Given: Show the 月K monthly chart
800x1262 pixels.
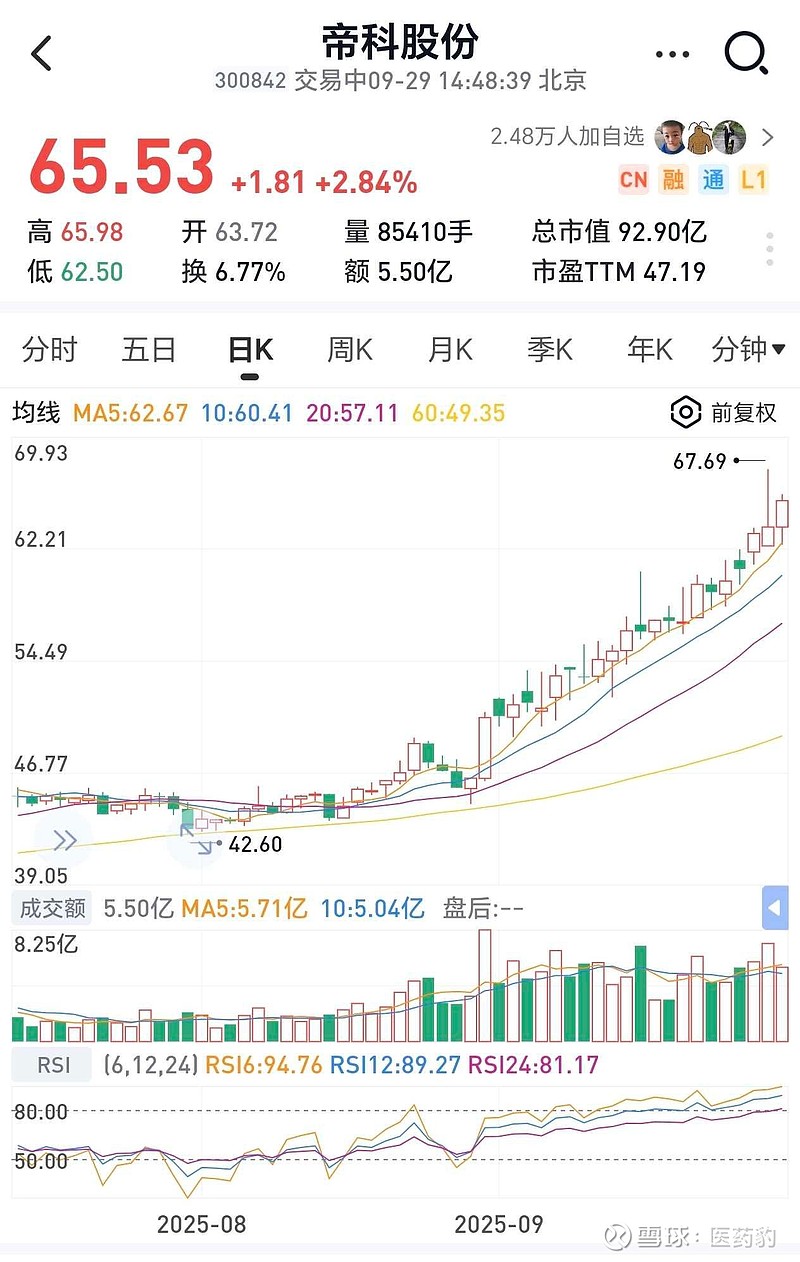Looking at the screenshot, I should click(450, 350).
